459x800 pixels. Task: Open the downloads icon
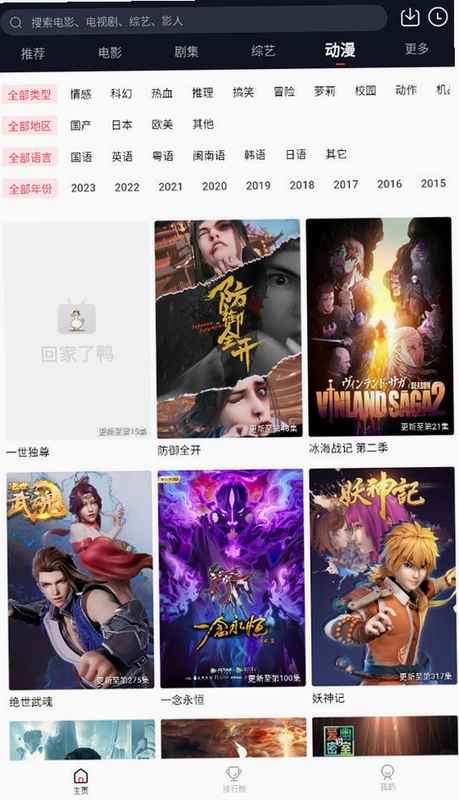point(410,17)
